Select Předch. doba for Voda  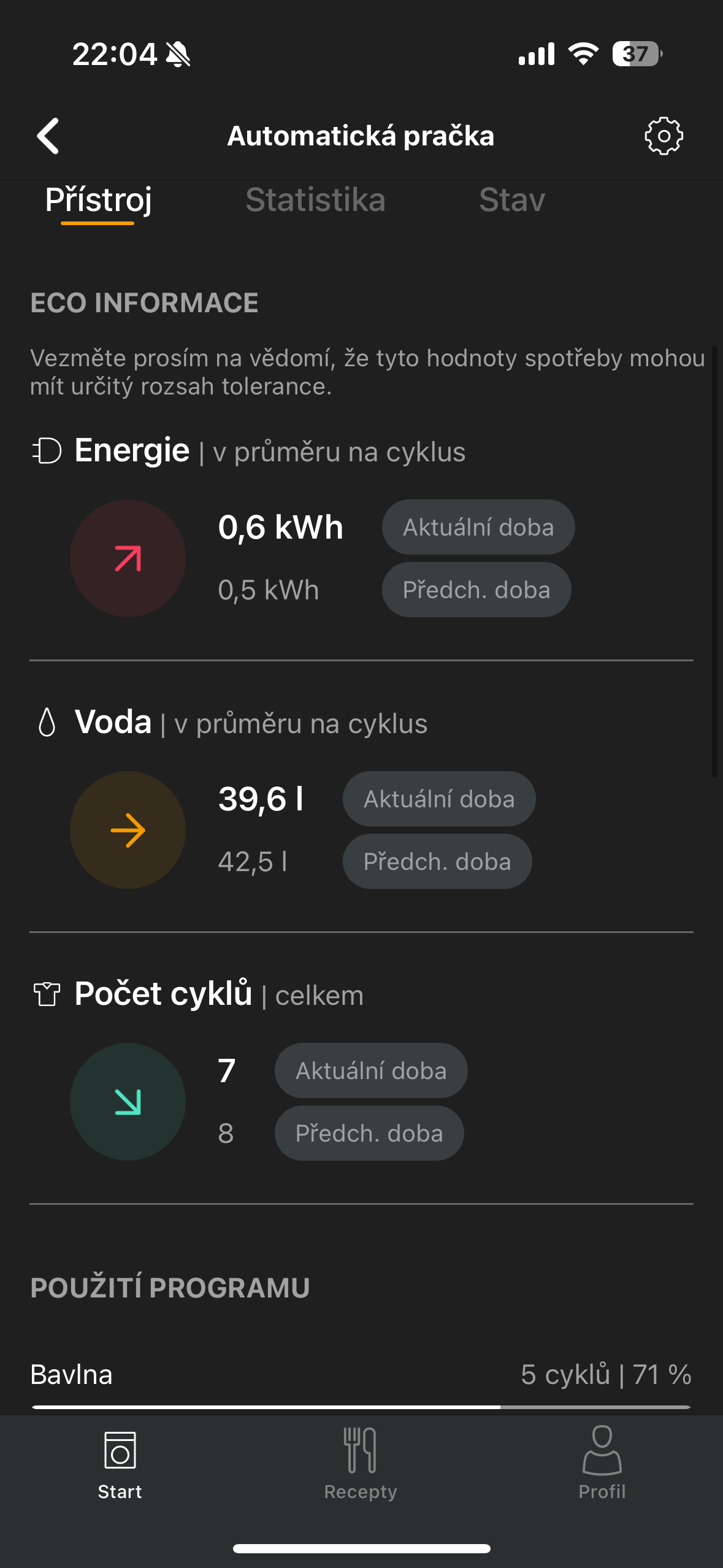coord(437,861)
